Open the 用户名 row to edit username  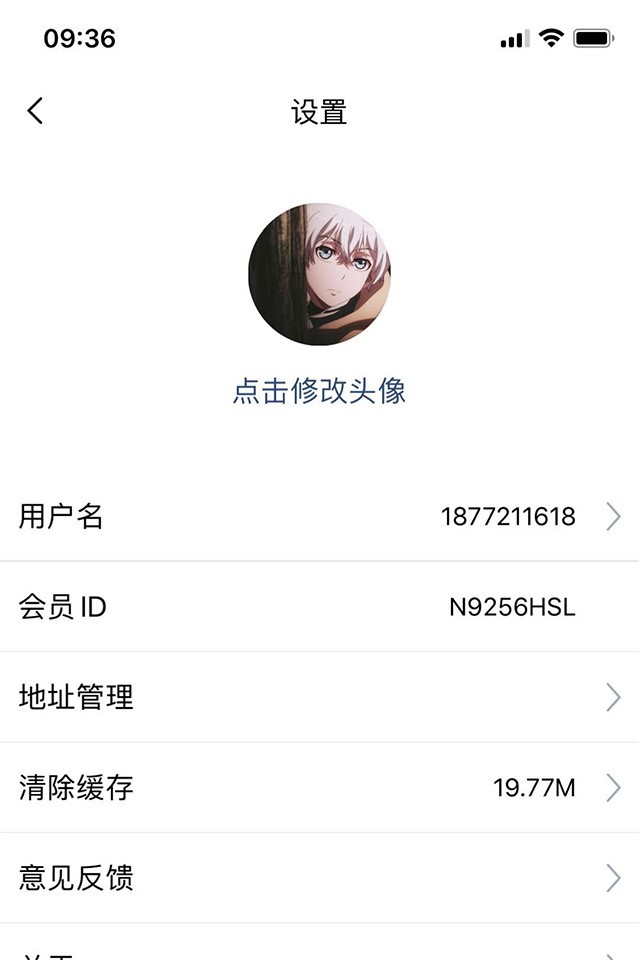(x=320, y=516)
